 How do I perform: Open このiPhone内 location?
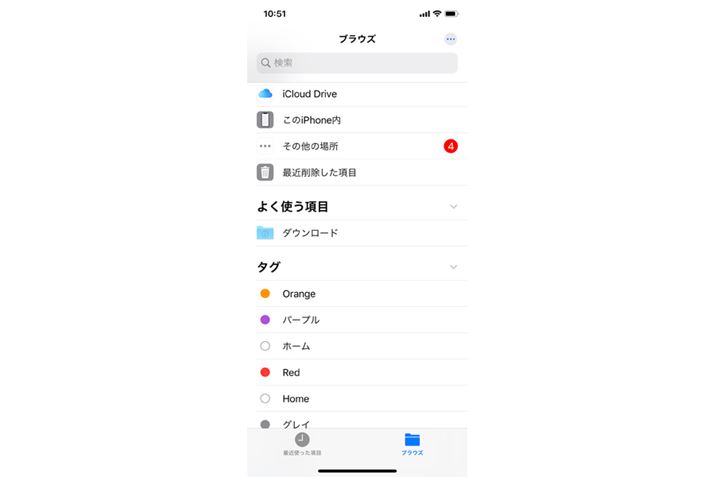312,120
